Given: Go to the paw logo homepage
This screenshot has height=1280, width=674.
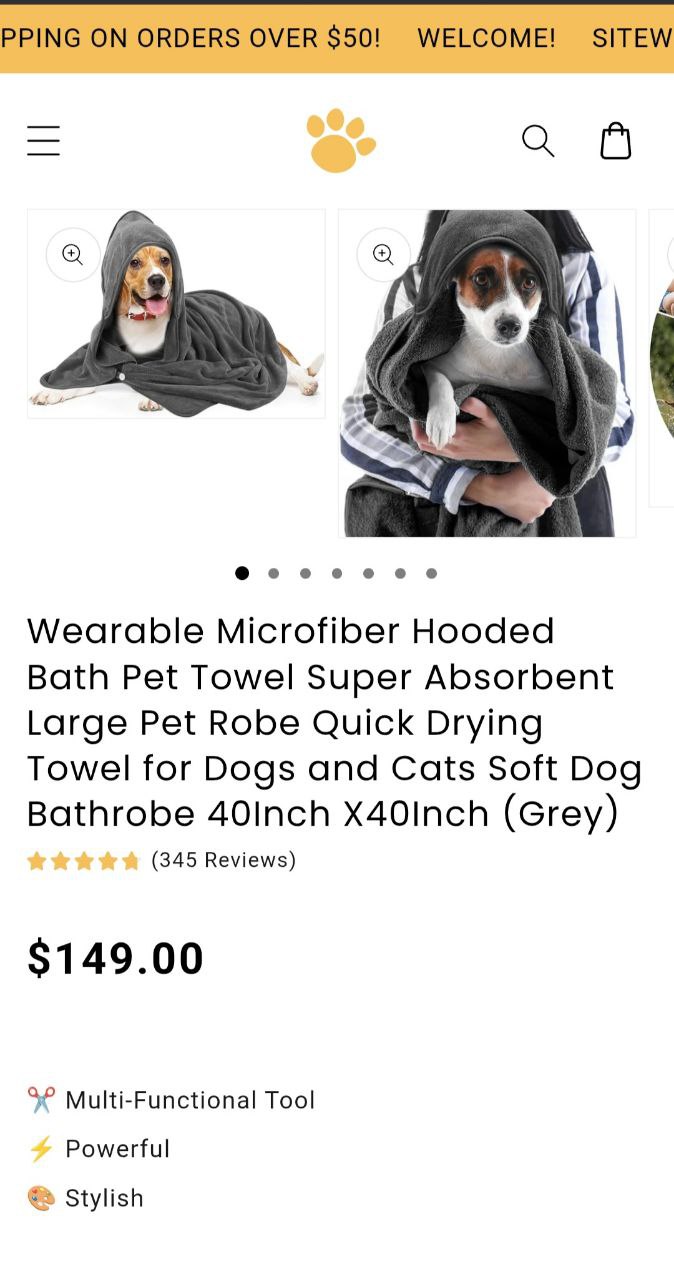Looking at the screenshot, I should pyautogui.click(x=340, y=140).
